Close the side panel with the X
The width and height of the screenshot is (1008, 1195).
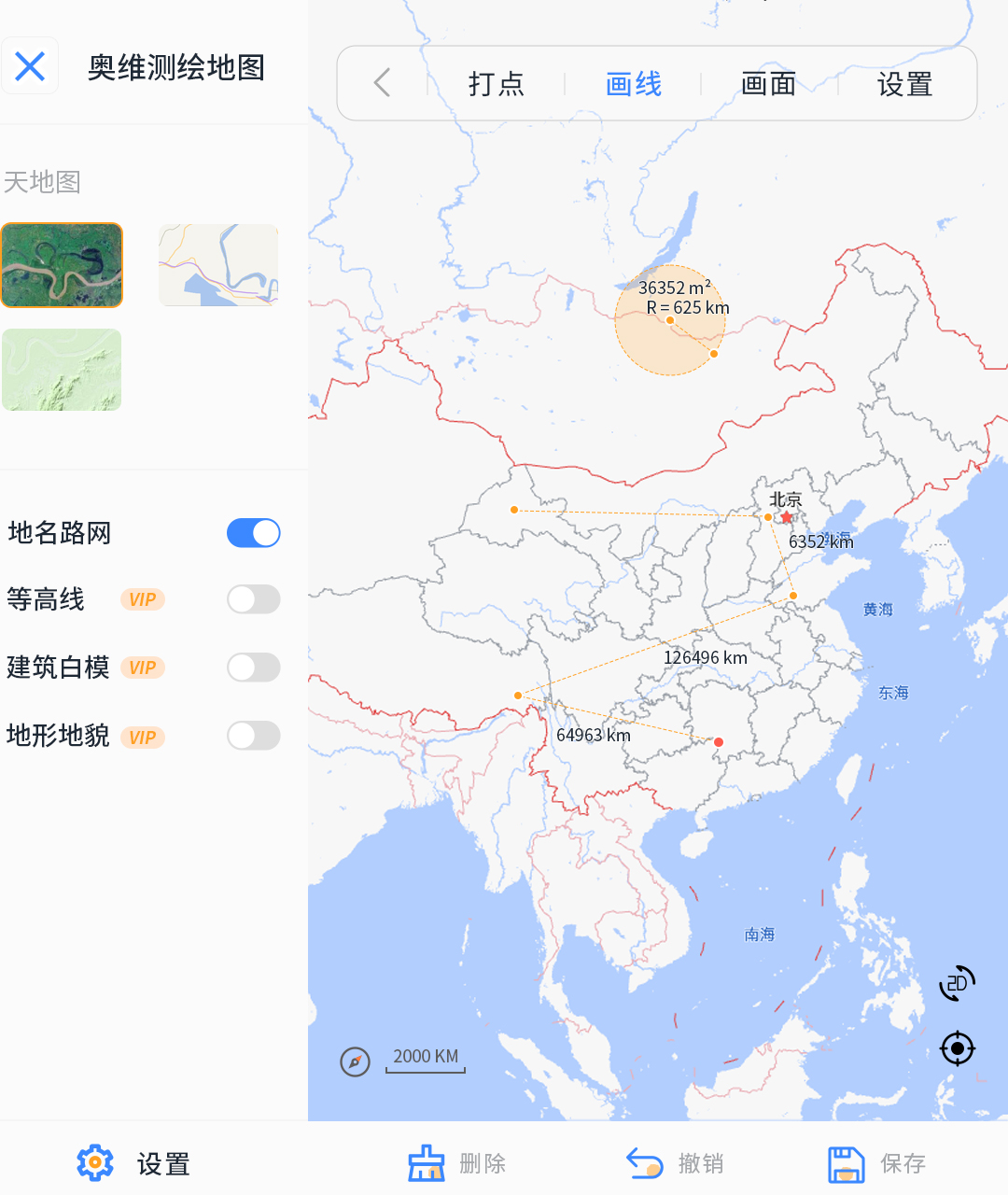pos(30,66)
